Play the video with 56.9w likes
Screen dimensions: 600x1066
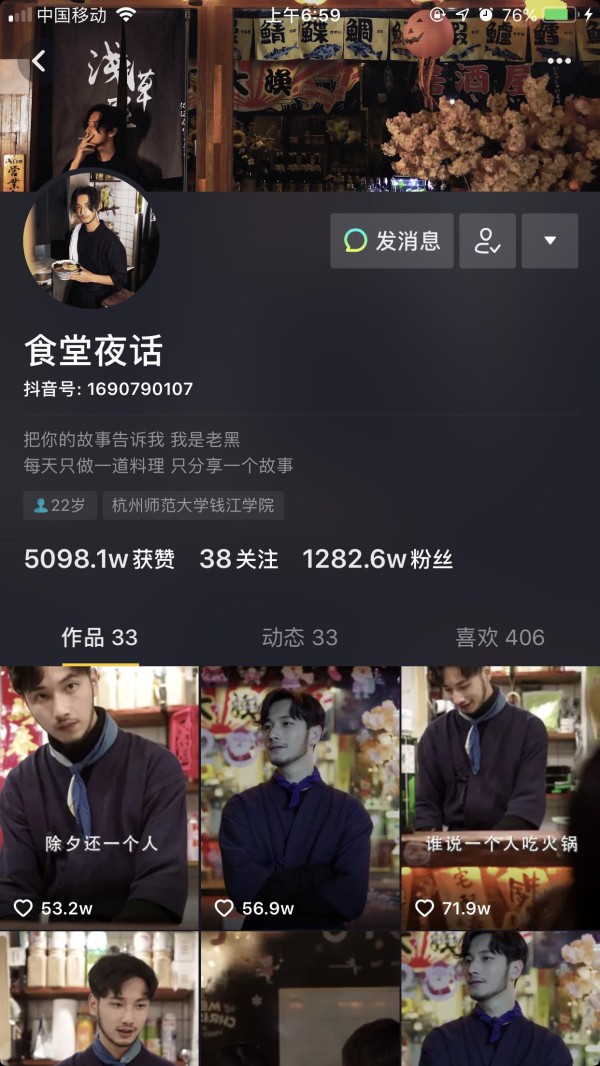(299, 795)
